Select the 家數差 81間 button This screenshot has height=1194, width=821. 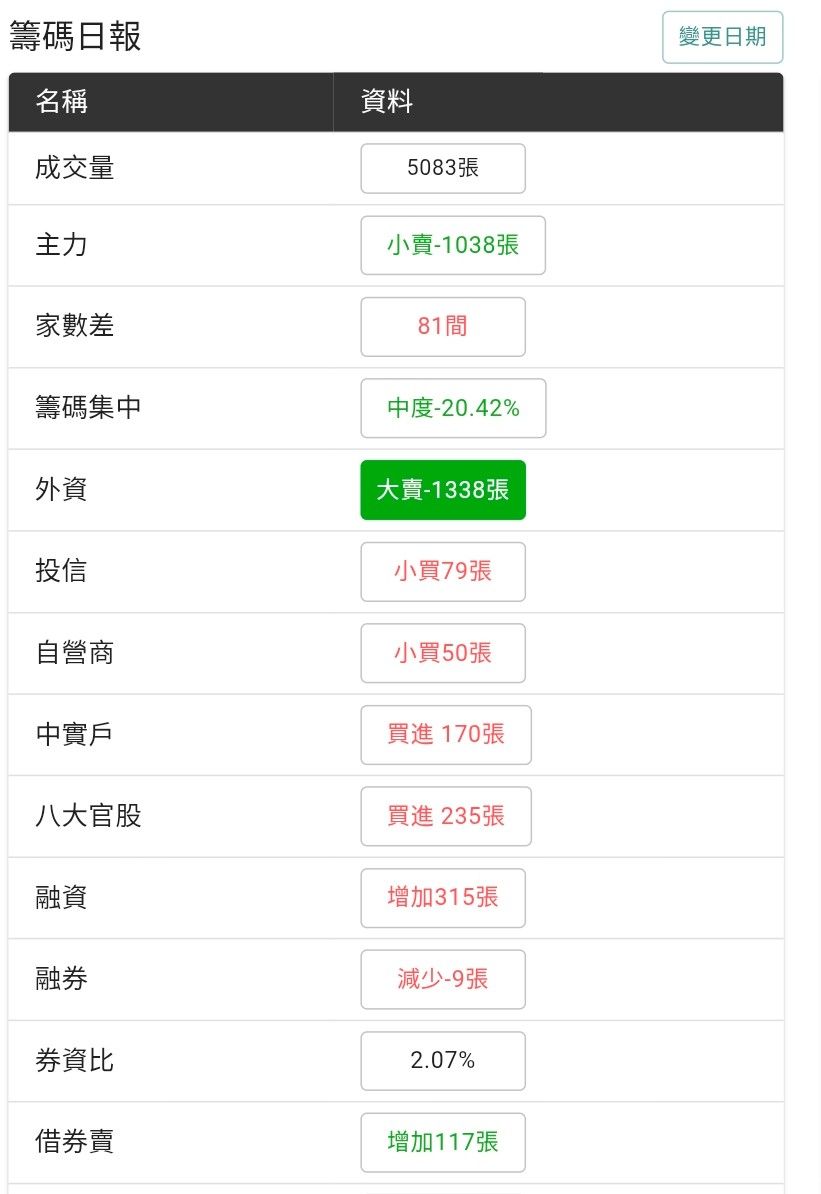442,327
